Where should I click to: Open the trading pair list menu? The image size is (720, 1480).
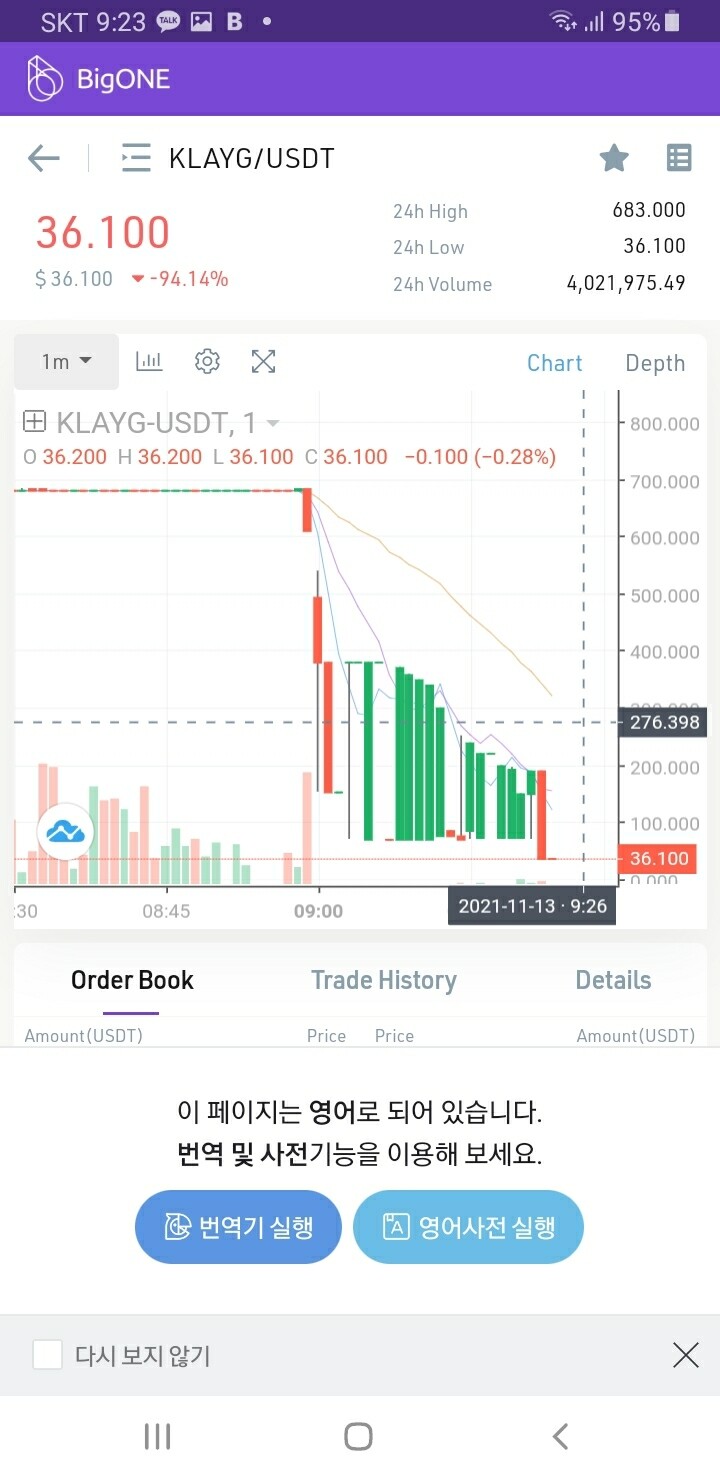[x=135, y=158]
